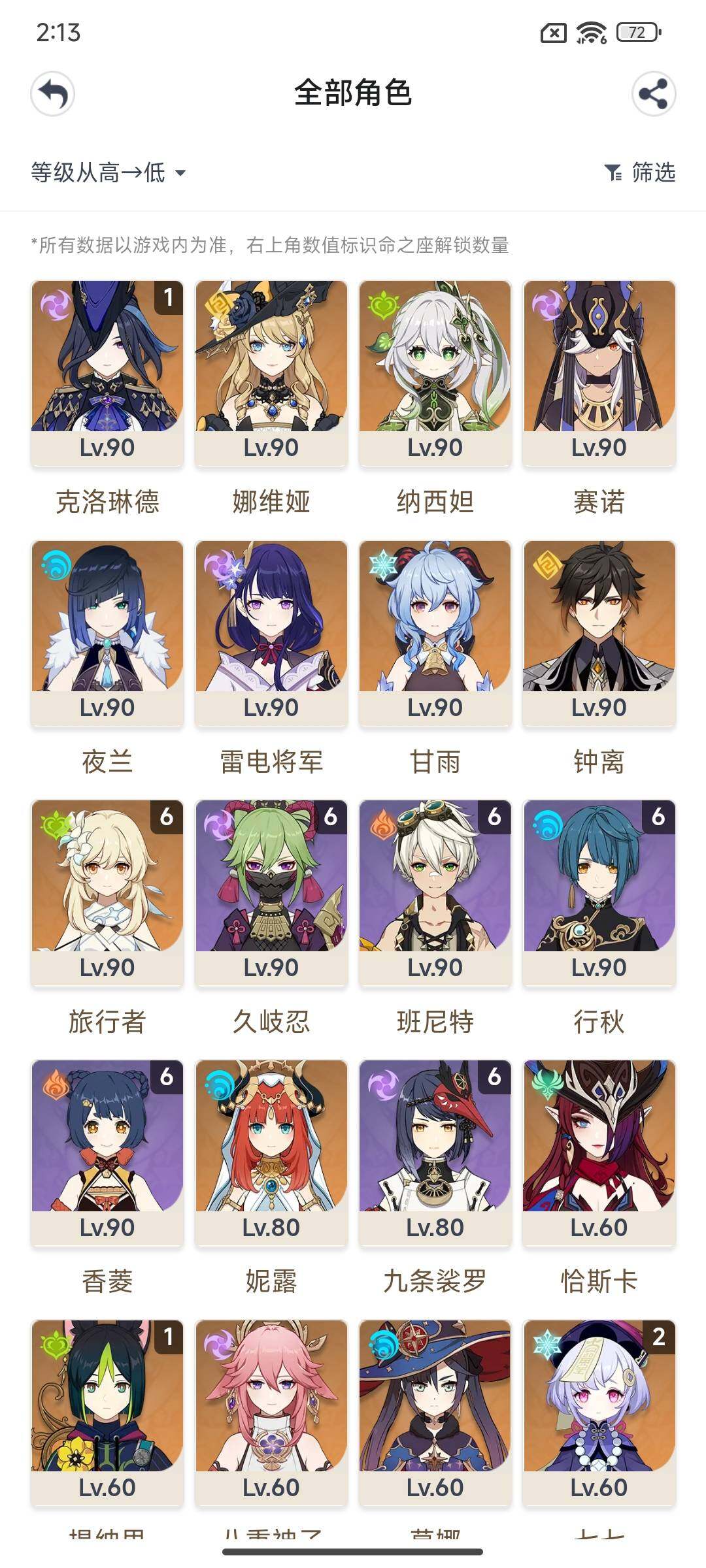The width and height of the screenshot is (706, 1568).
Task: Tap the 夜兰 character card
Action: 107,632
